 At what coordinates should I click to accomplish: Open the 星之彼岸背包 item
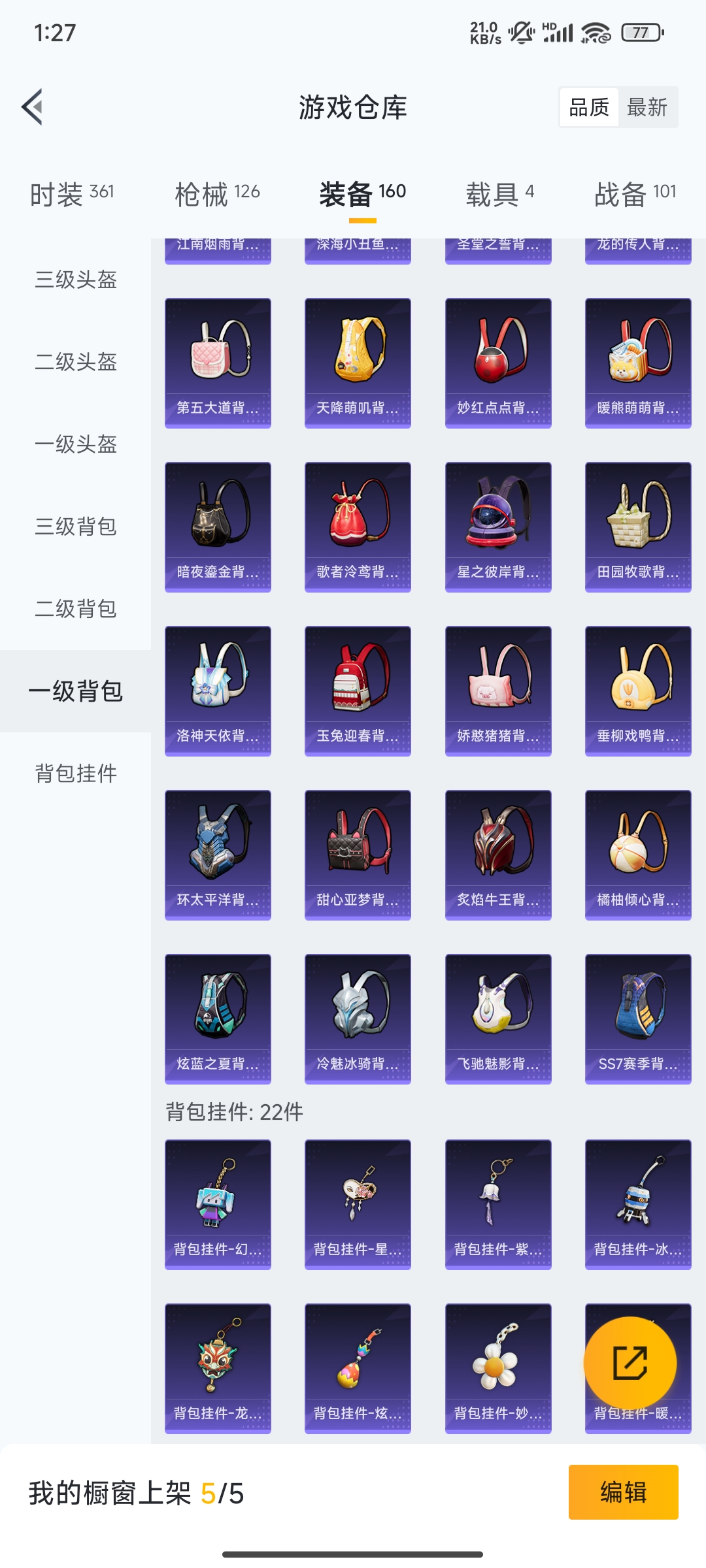(498, 527)
